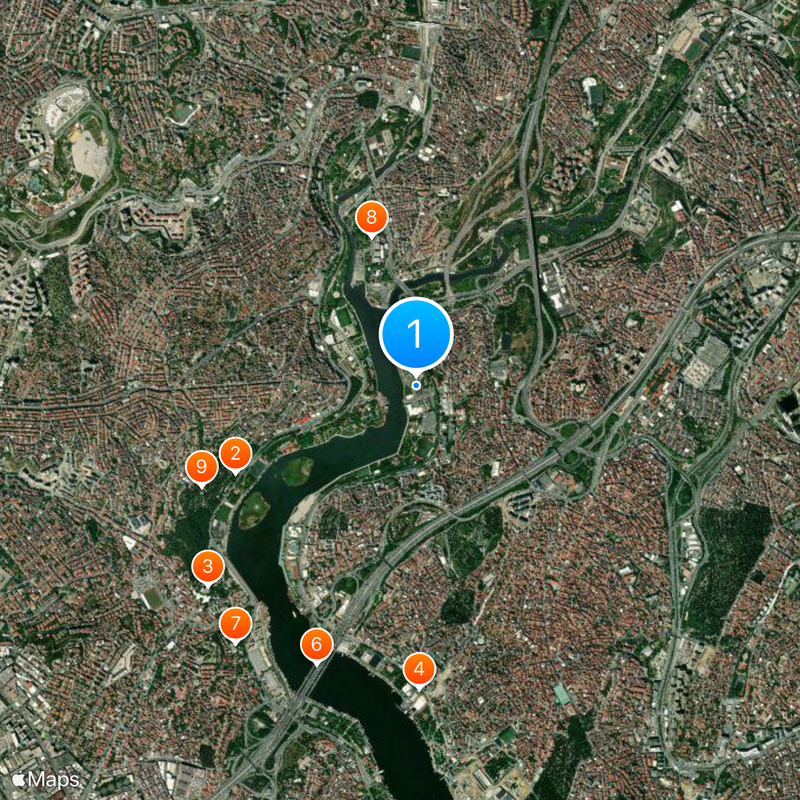The image size is (800, 800).
Task: Select the orange marker numbered 9
Action: coord(201,466)
